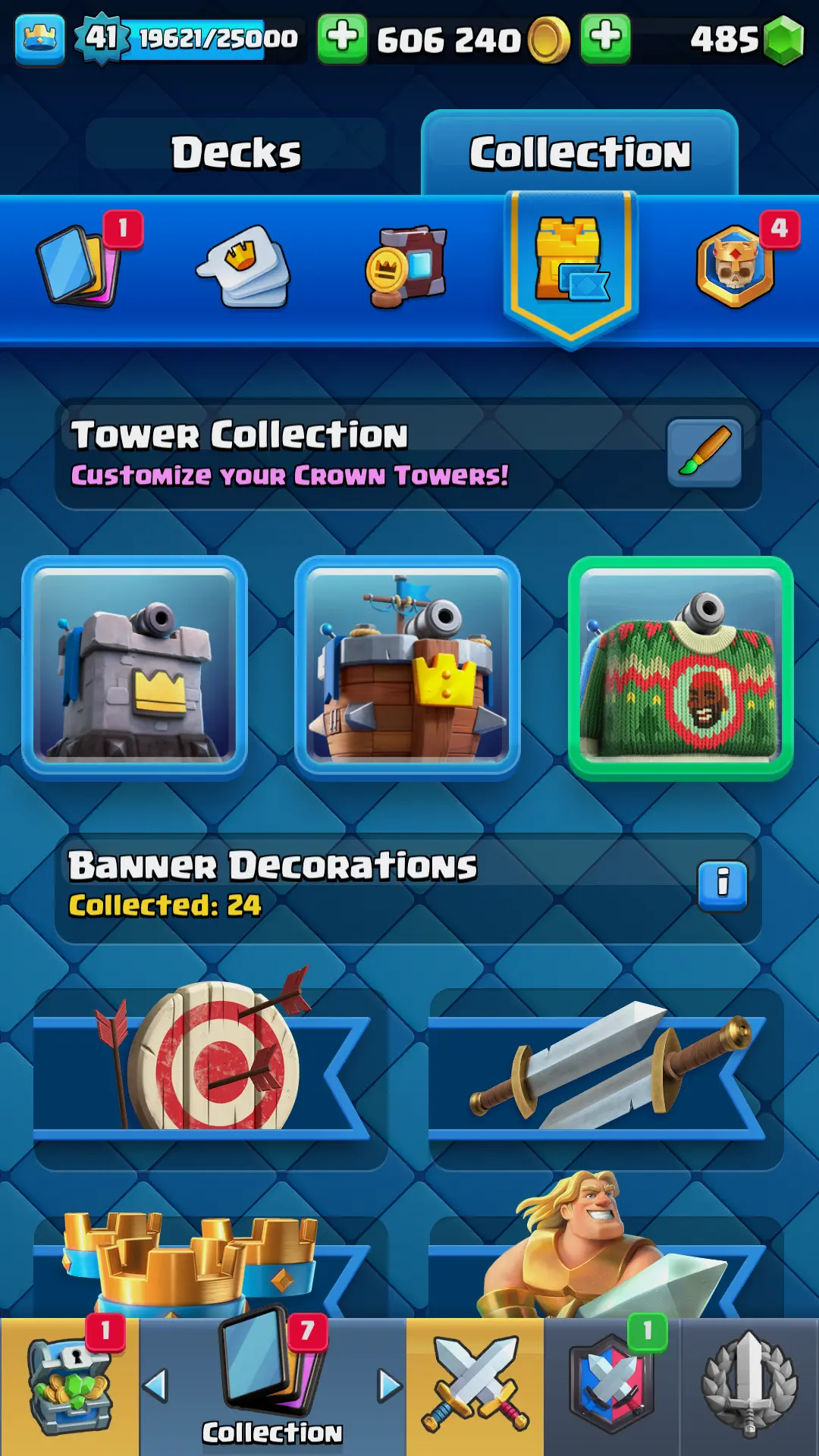Open the skull badge section with four notifications
Screen dimensions: 819x1456
[736, 266]
